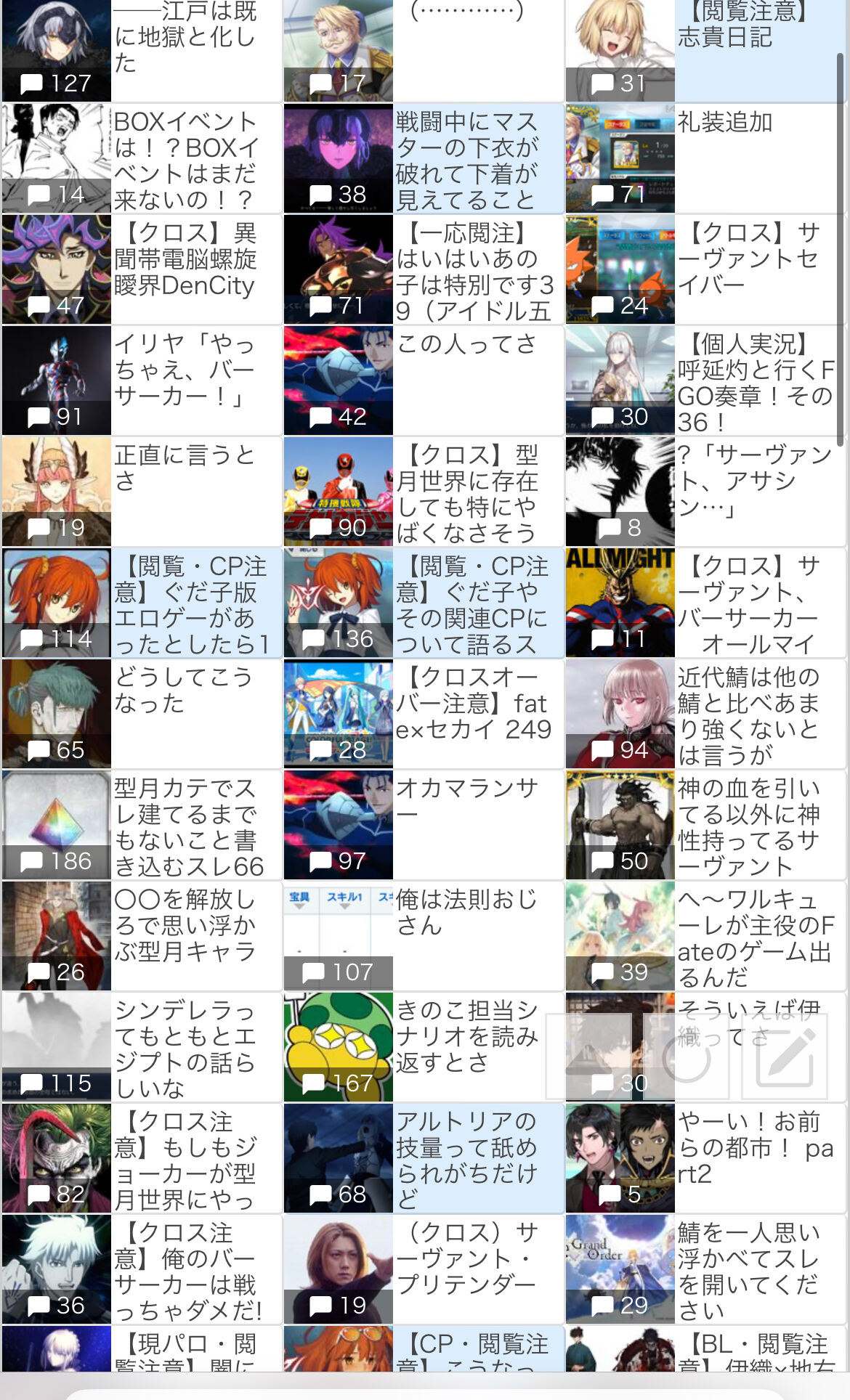Image resolution: width=850 pixels, height=1400 pixels.
Task: Open the thread どうしてこうなった
Action: [142, 714]
